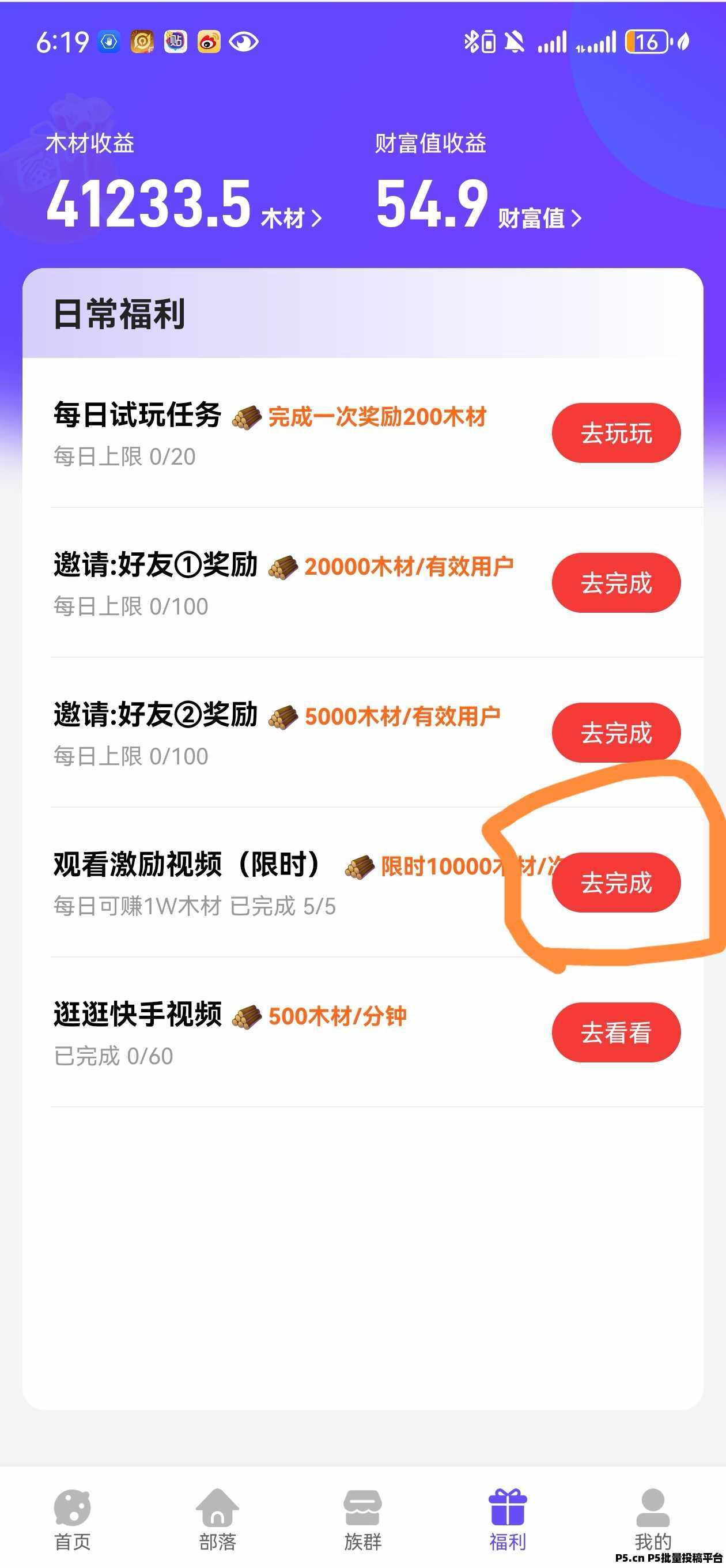Switch to the 我的 tab

pos(652,1520)
